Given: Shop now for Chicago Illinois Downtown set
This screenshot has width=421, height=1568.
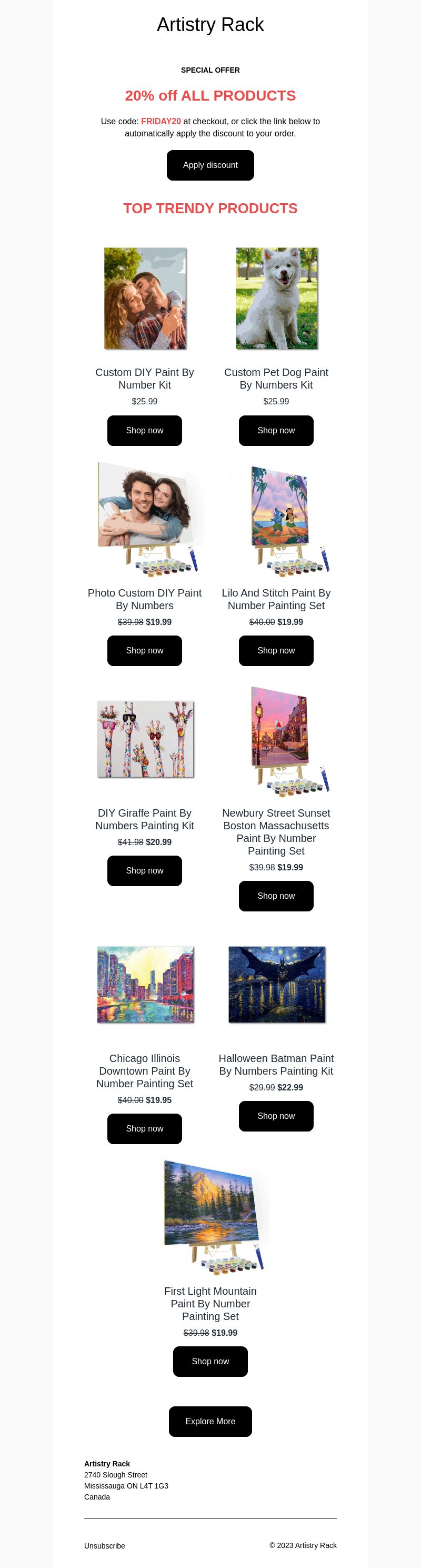Looking at the screenshot, I should click(144, 1128).
